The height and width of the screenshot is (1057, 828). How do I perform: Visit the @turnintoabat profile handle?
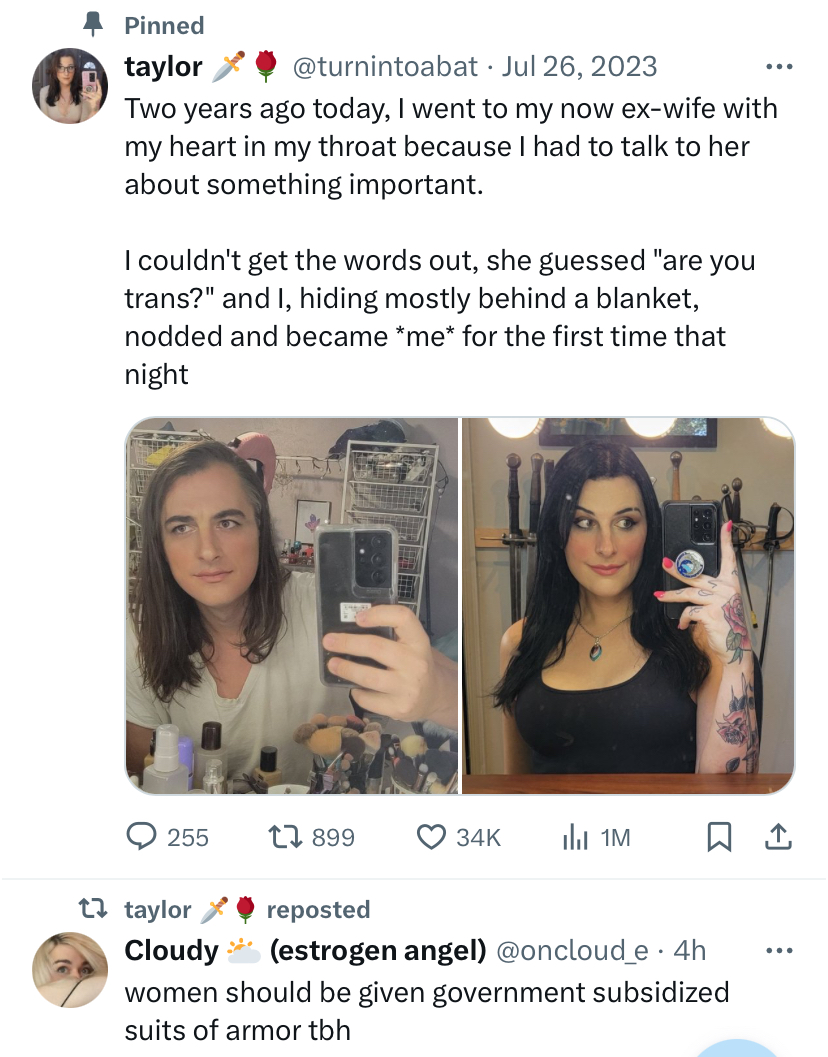click(384, 67)
